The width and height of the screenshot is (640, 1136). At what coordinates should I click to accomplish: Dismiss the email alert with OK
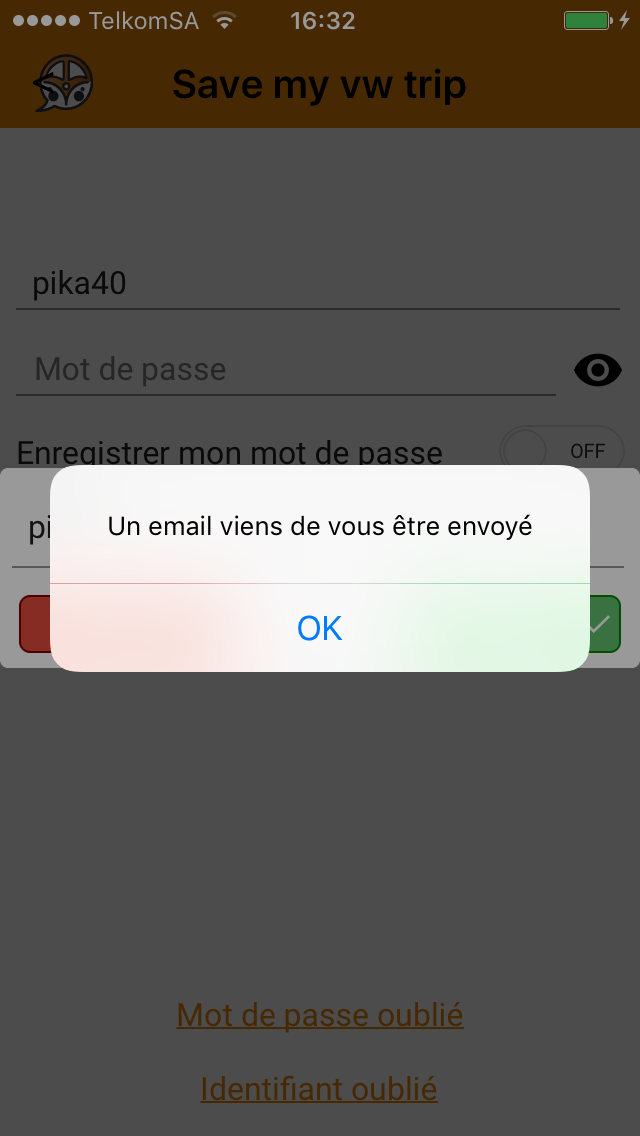[320, 628]
